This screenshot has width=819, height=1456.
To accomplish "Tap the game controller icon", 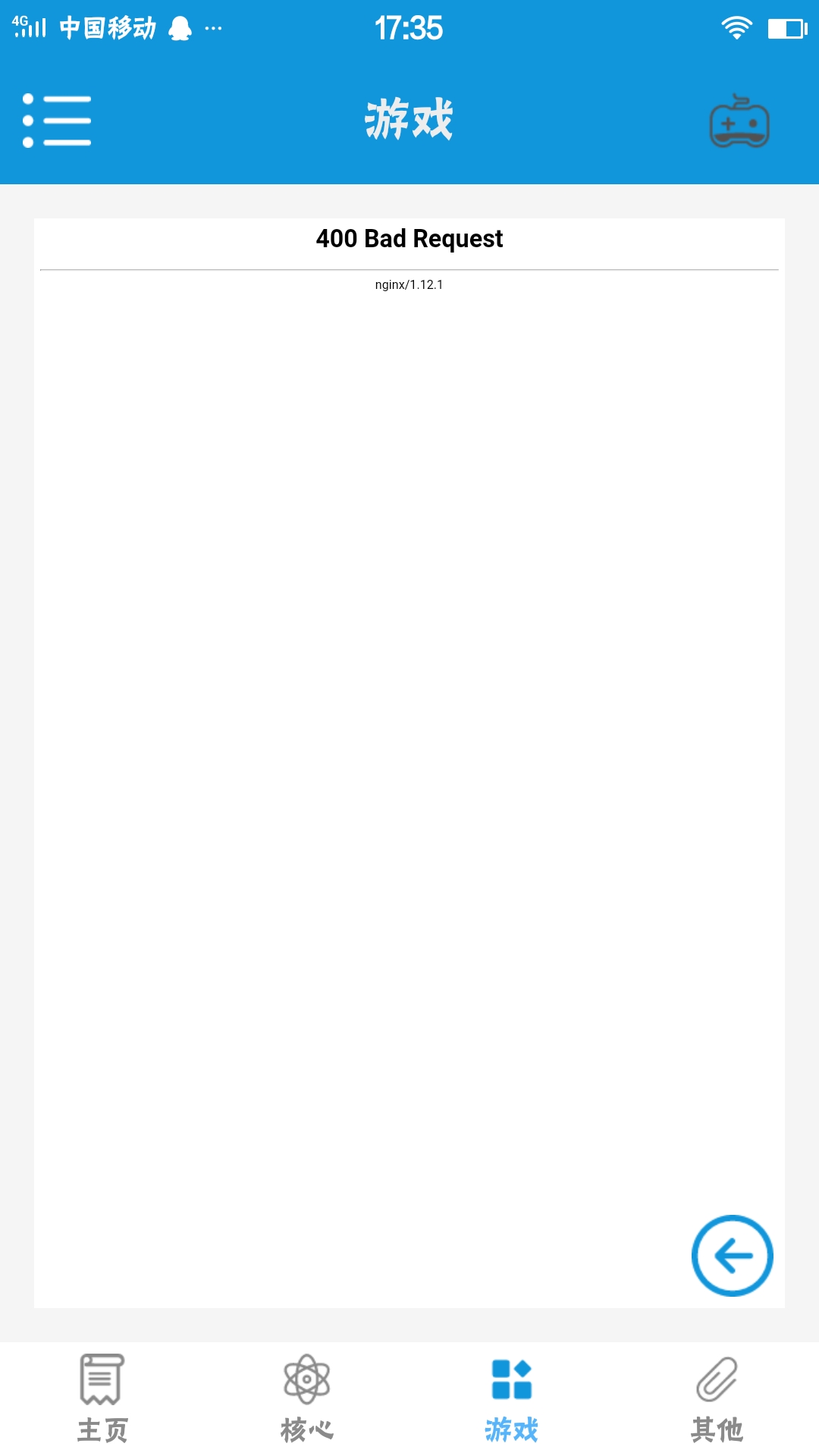I will click(739, 122).
